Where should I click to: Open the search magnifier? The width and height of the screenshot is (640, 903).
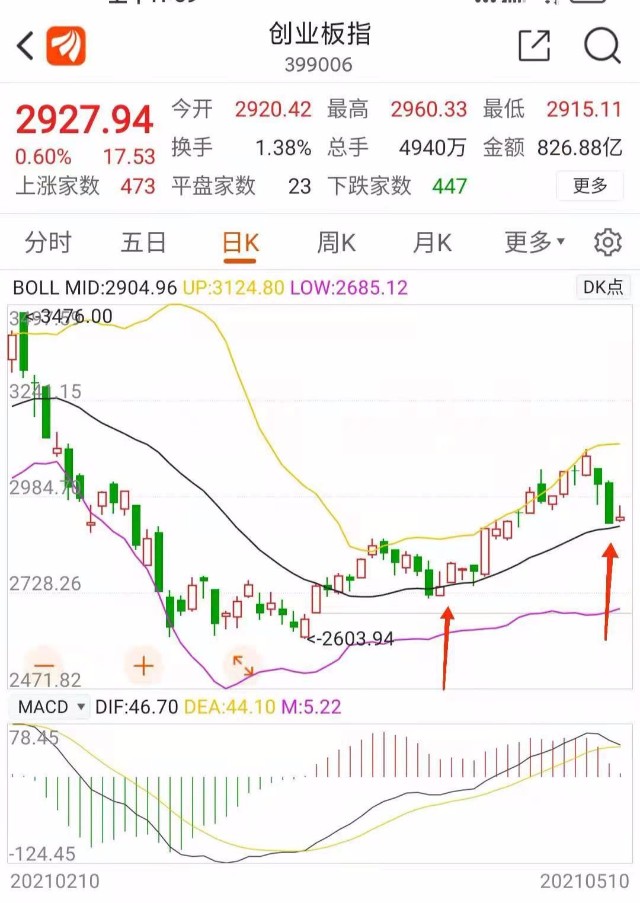(602, 45)
